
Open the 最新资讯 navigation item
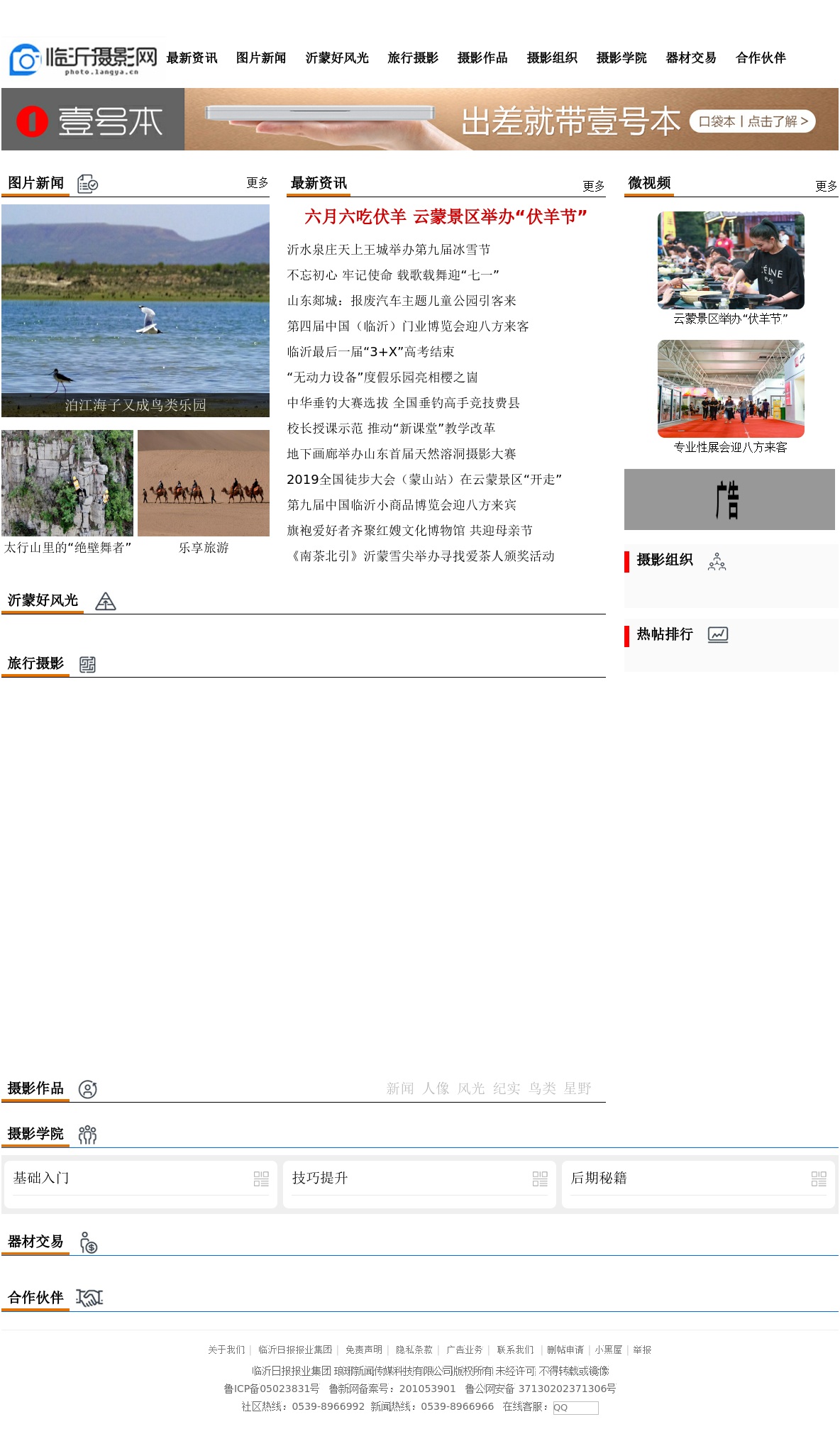(192, 58)
